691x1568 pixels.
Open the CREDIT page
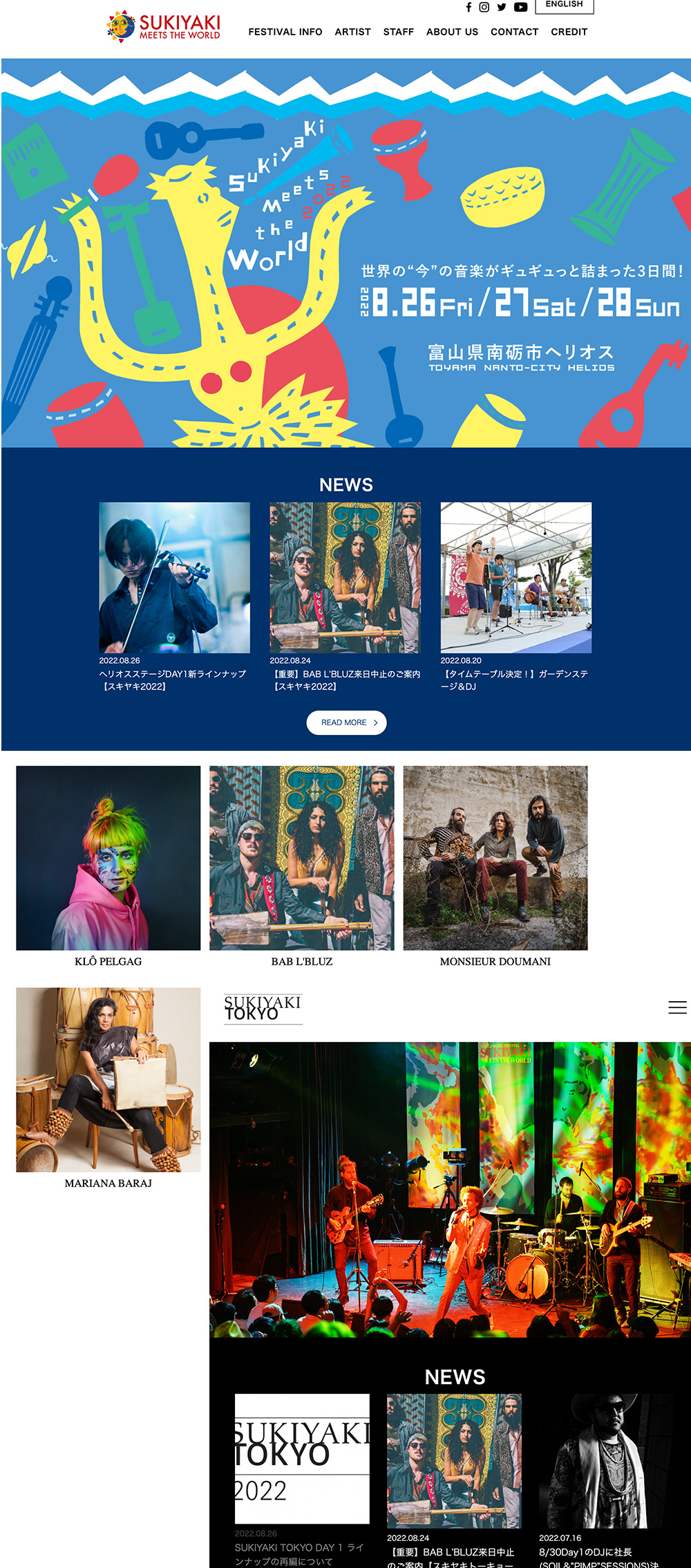click(569, 32)
